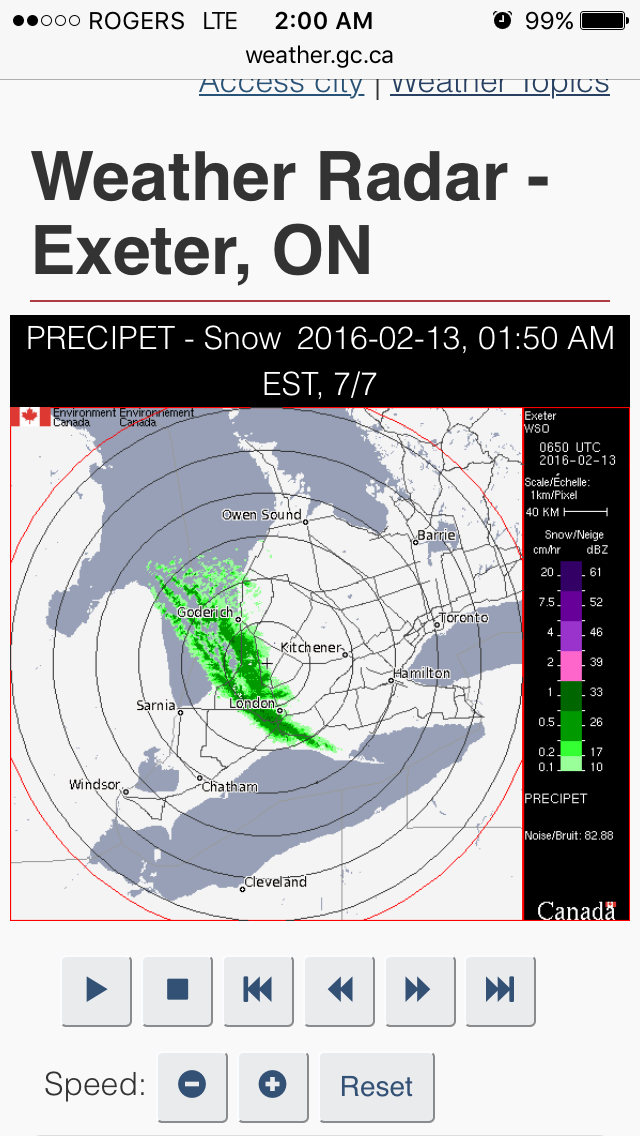Open the Weather Topics link
Image resolution: width=640 pixels, height=1136 pixels.
[x=499, y=84]
